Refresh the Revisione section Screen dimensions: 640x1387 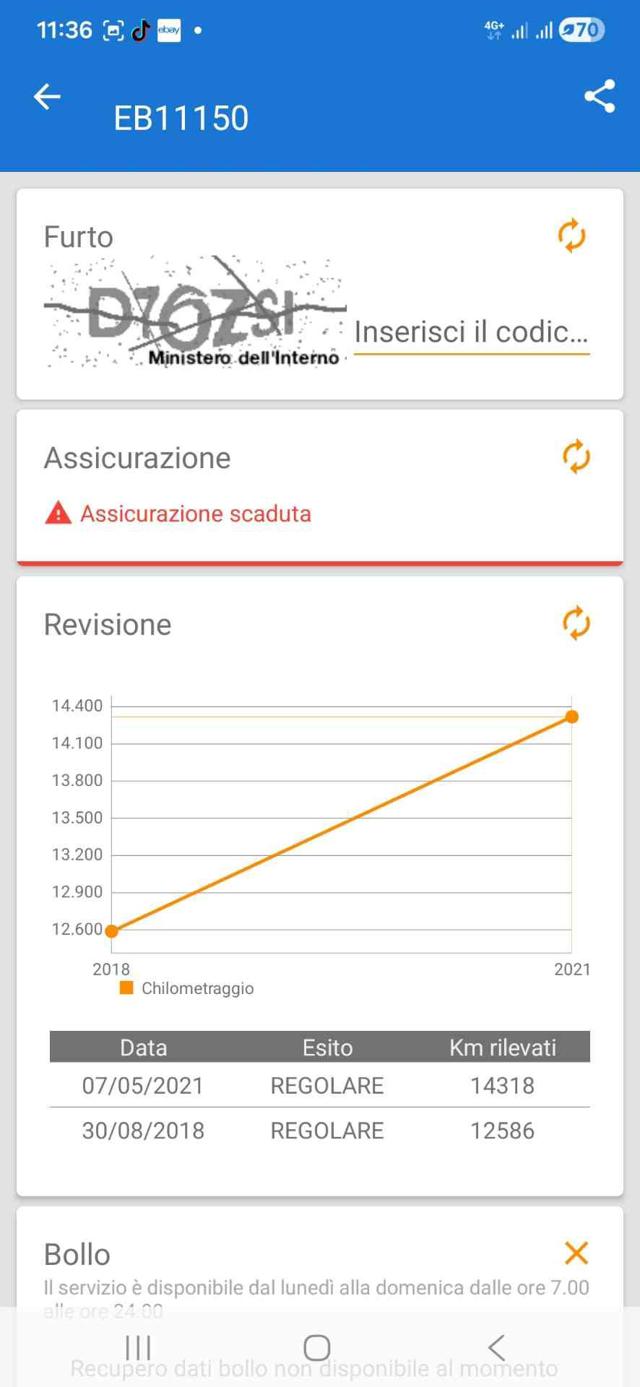coord(576,624)
